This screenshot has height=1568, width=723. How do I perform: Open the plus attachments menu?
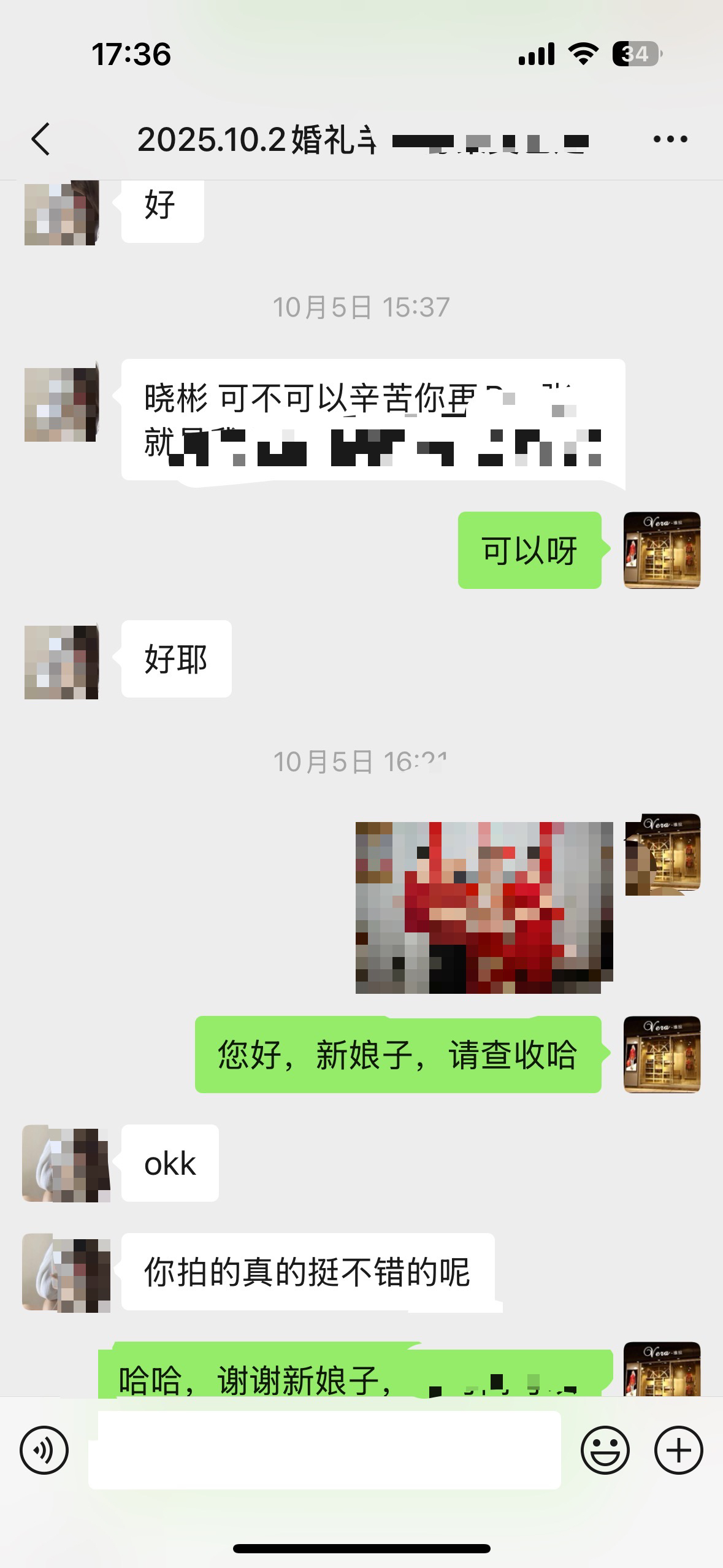click(678, 1450)
